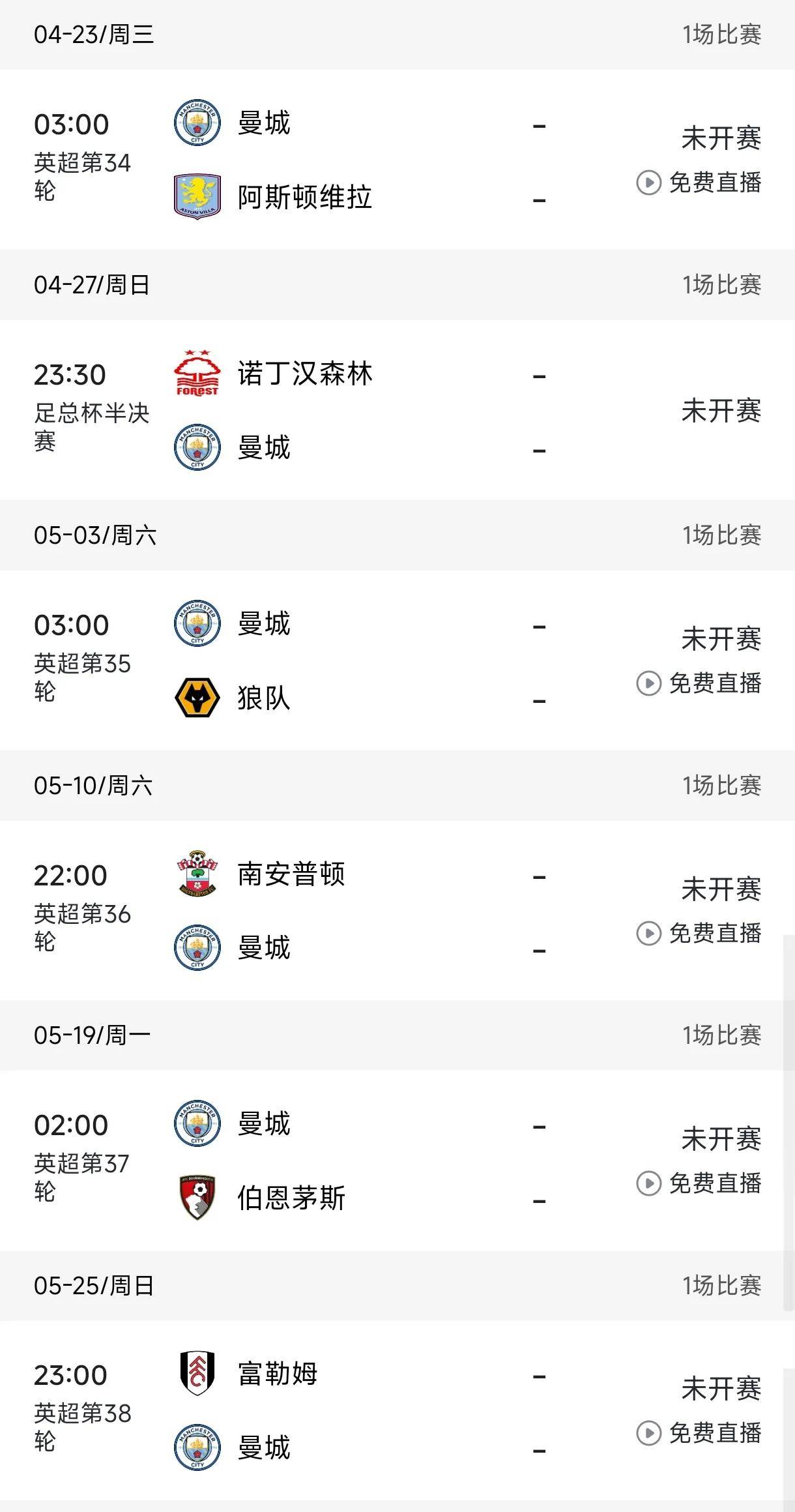Select the Bournemouth club crest
Image resolution: width=795 pixels, height=1512 pixels.
click(197, 1198)
